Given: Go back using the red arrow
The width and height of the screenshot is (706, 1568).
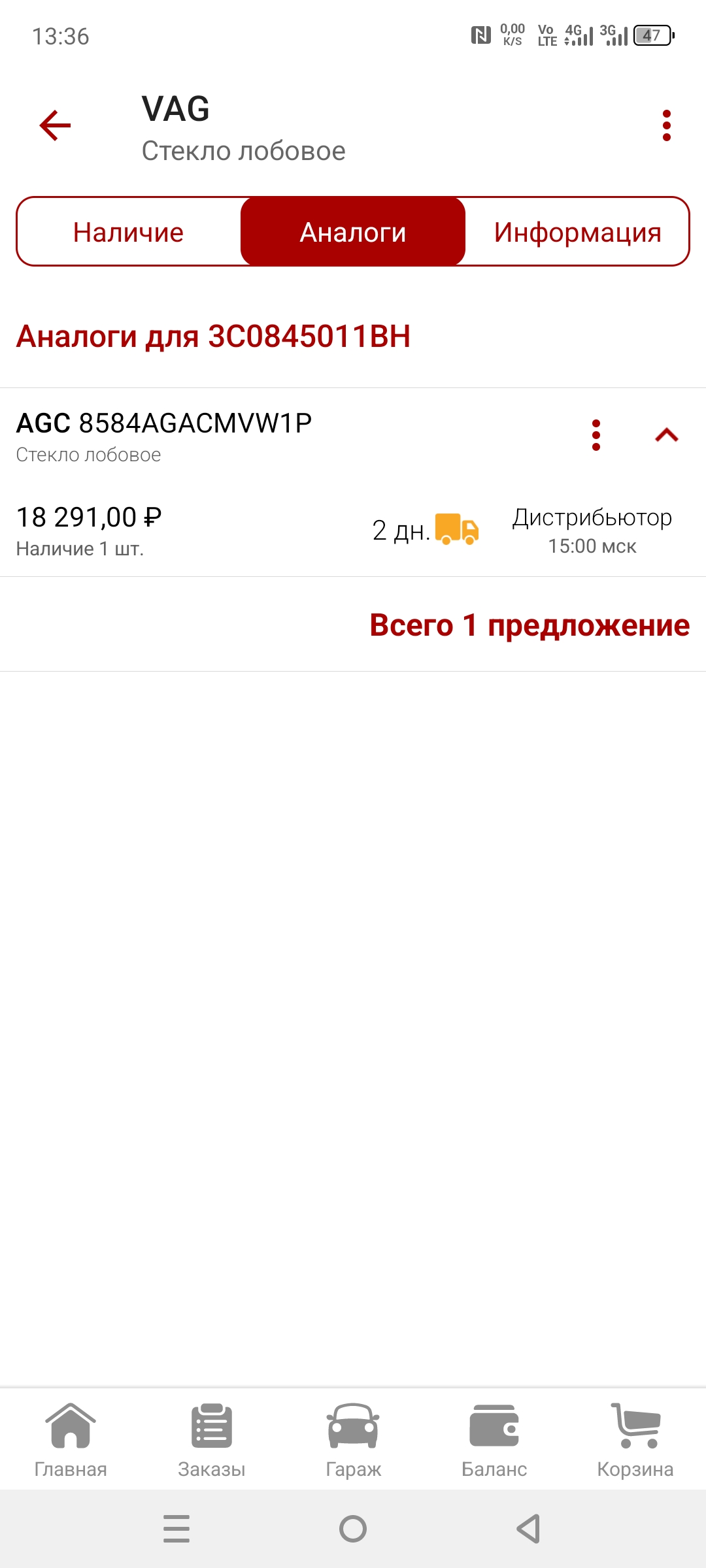Looking at the screenshot, I should pos(55,125).
